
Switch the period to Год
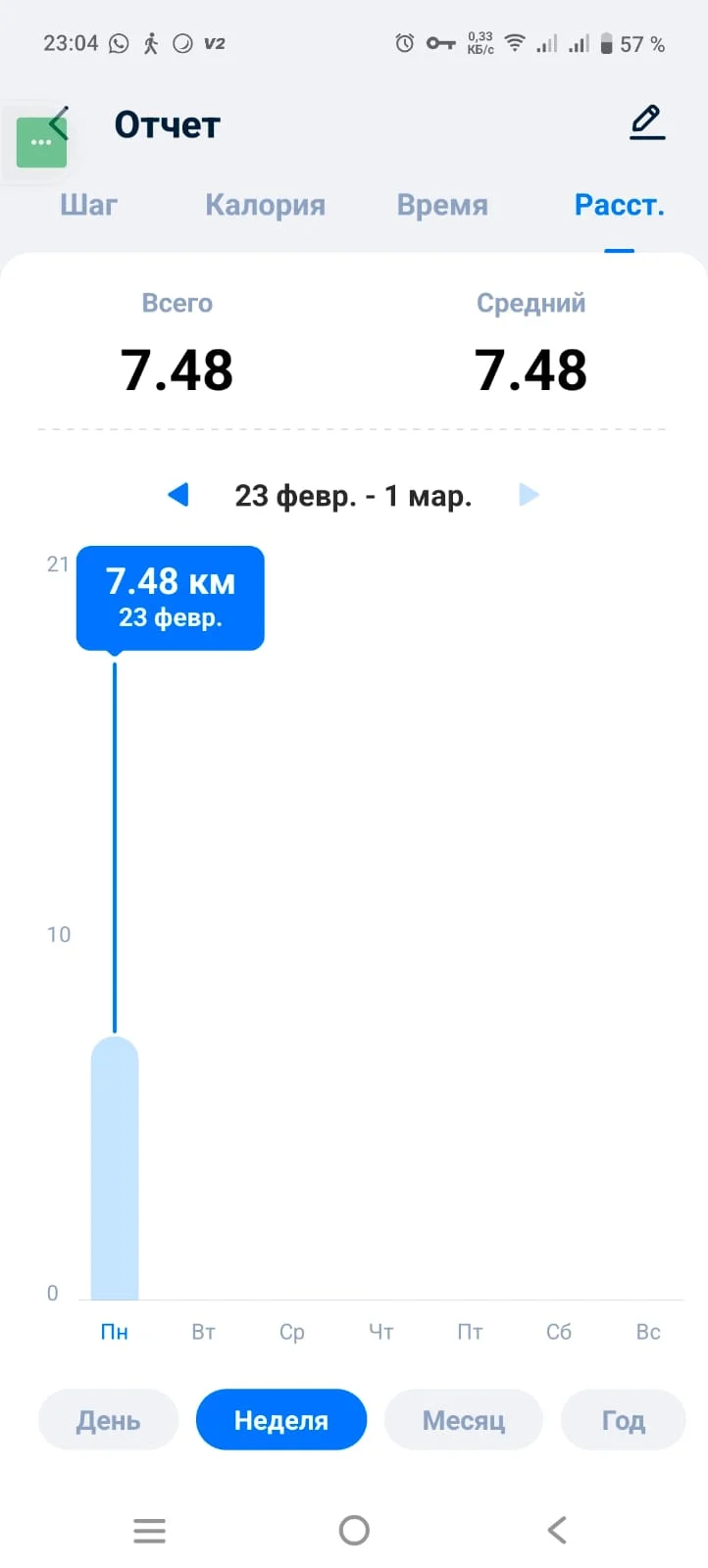click(623, 1420)
